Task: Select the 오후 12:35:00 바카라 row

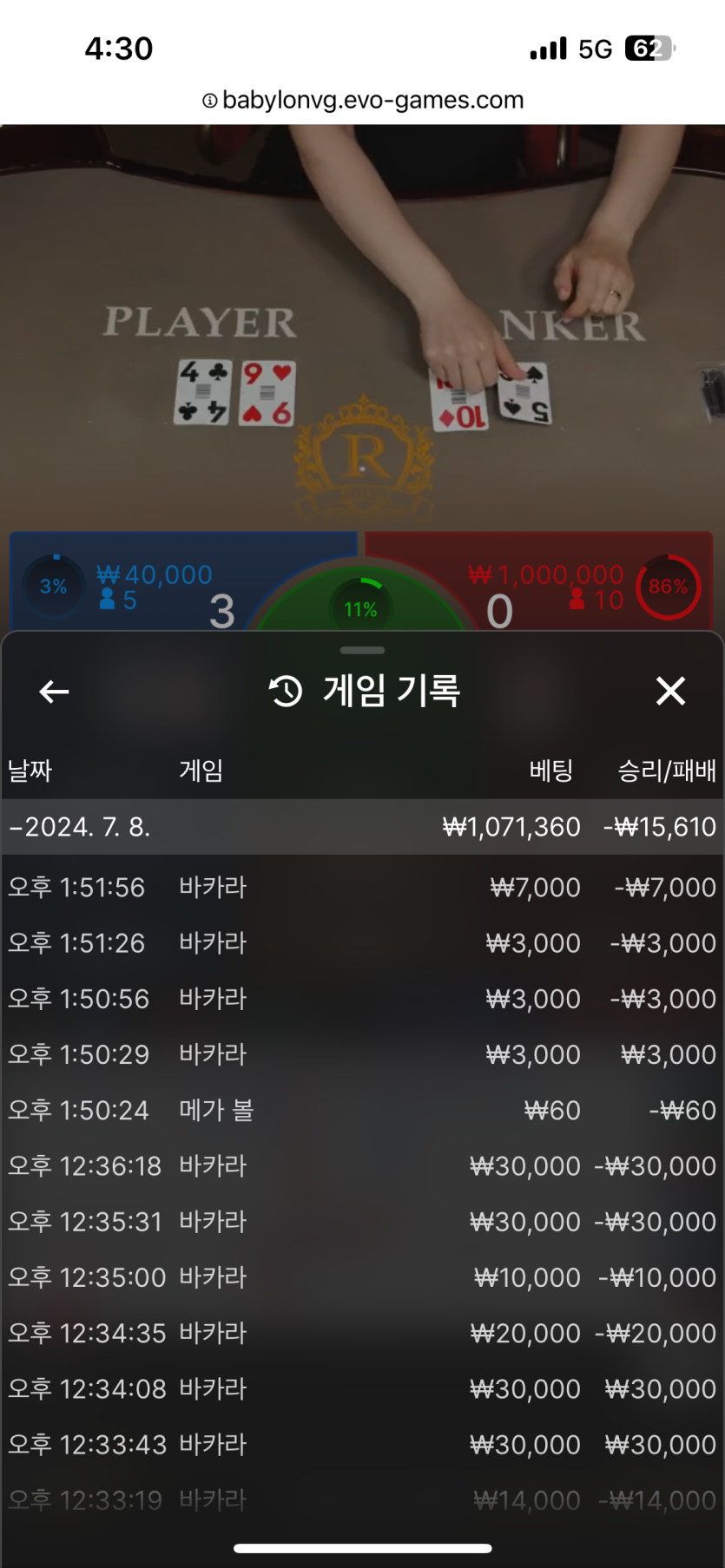Action: pyautogui.click(x=362, y=1277)
